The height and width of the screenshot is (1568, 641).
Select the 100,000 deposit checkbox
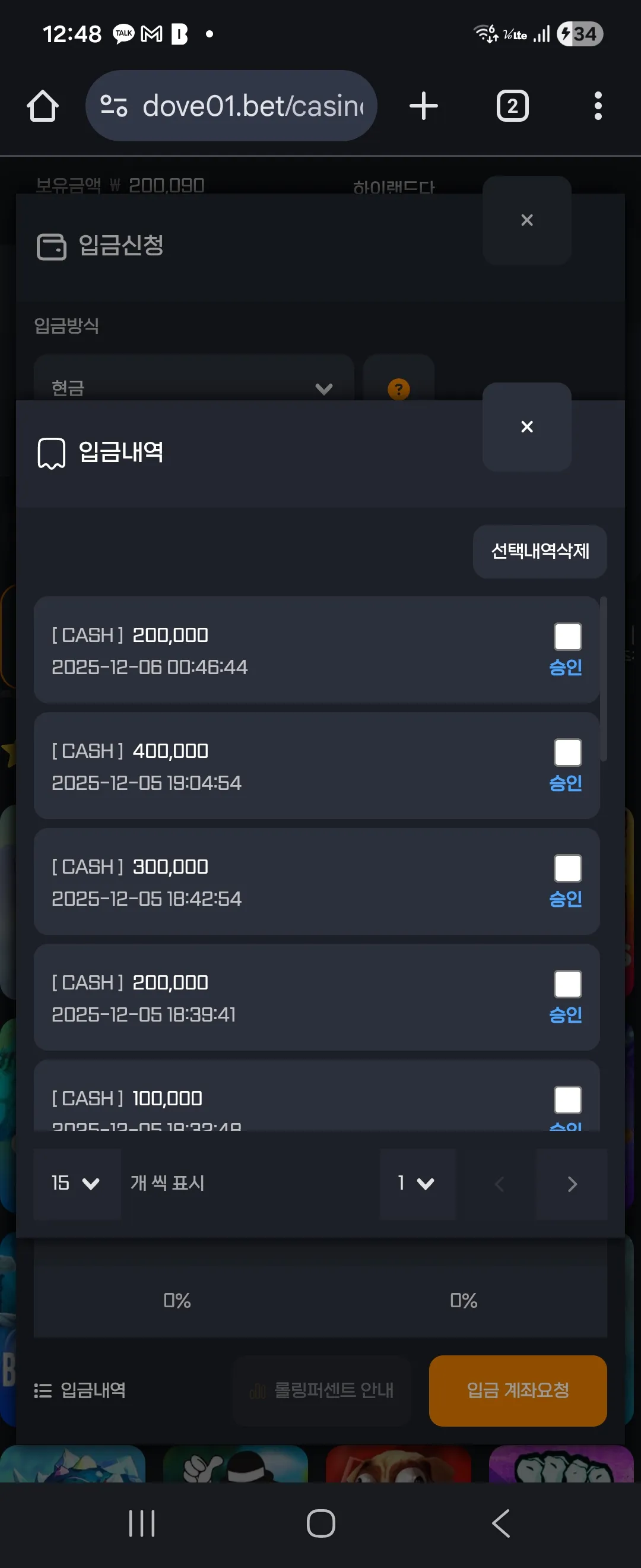[567, 1099]
